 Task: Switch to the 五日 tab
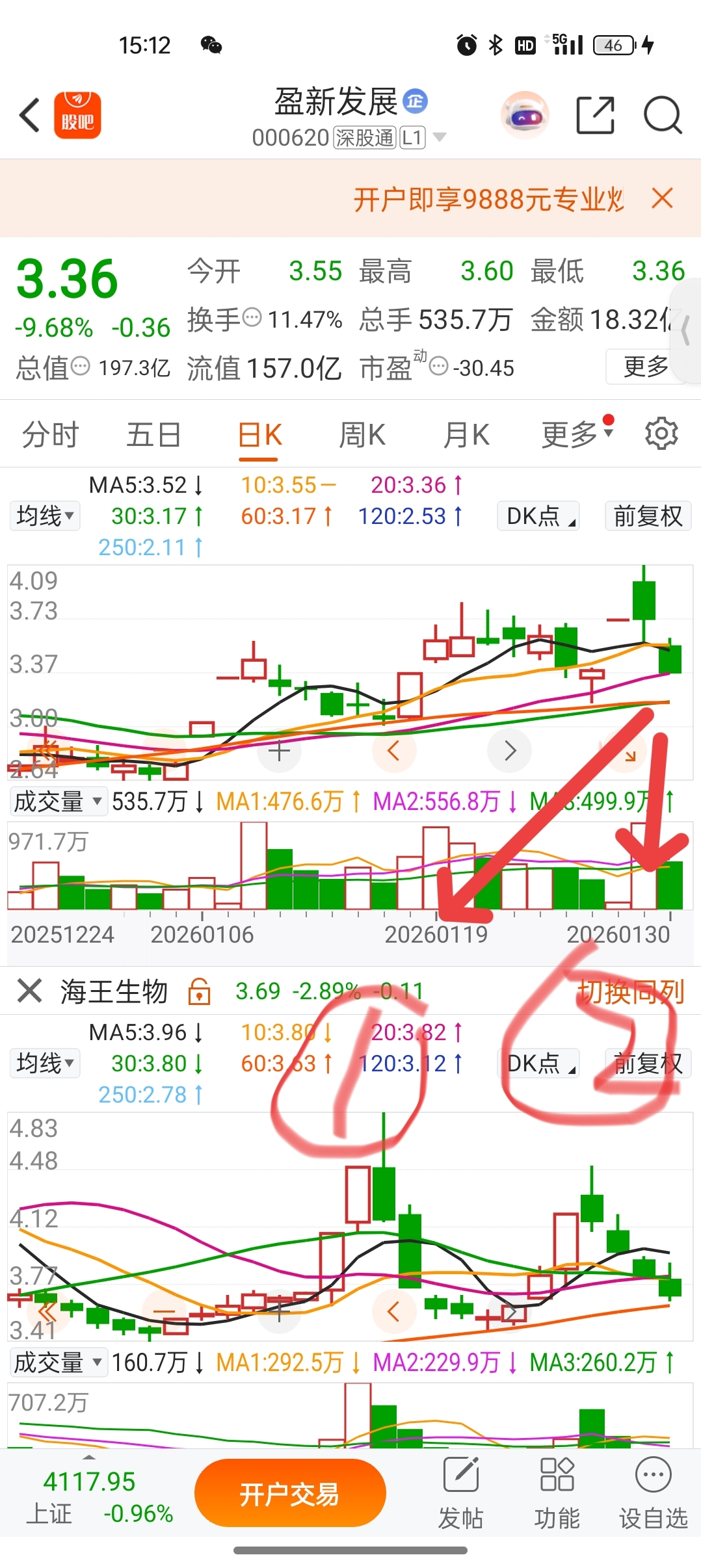coord(153,435)
